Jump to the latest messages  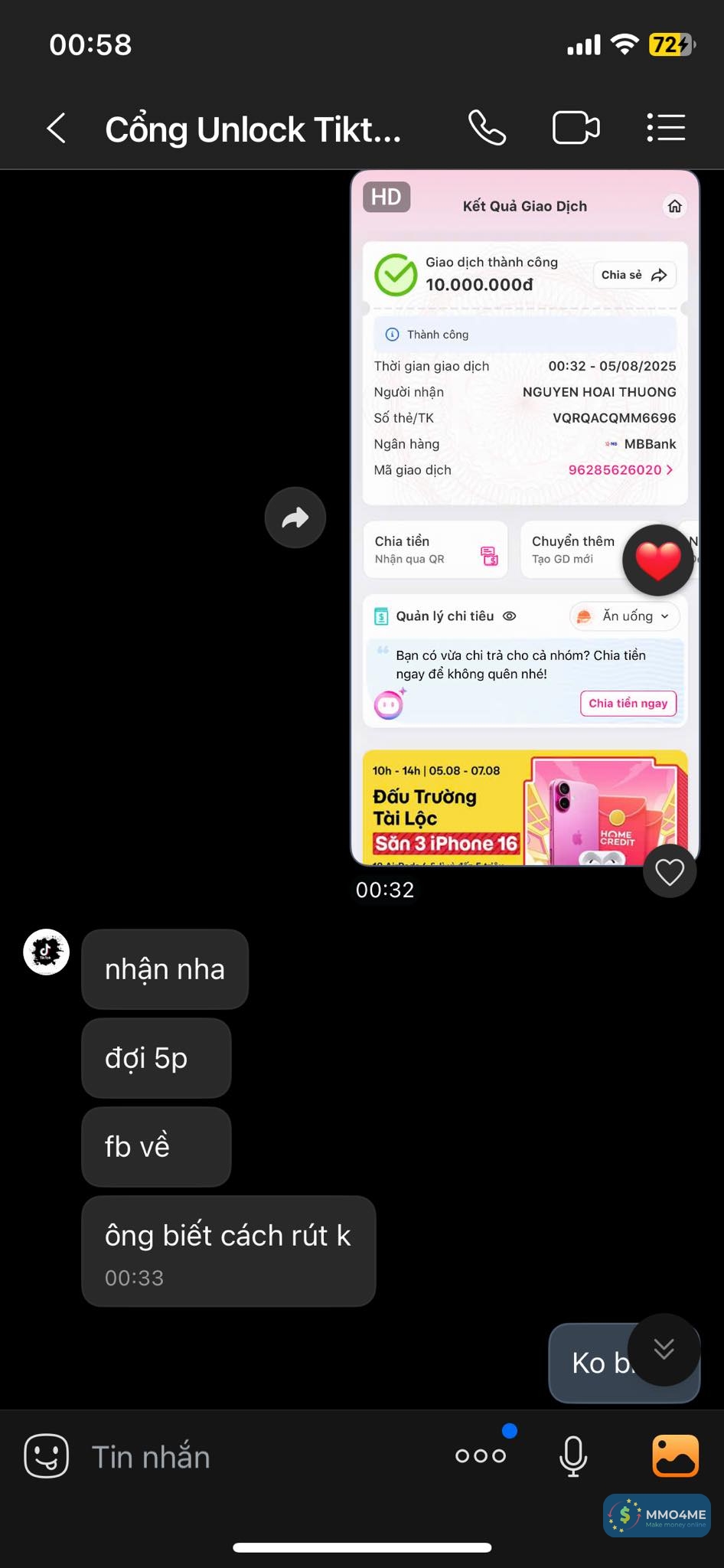tap(664, 1349)
